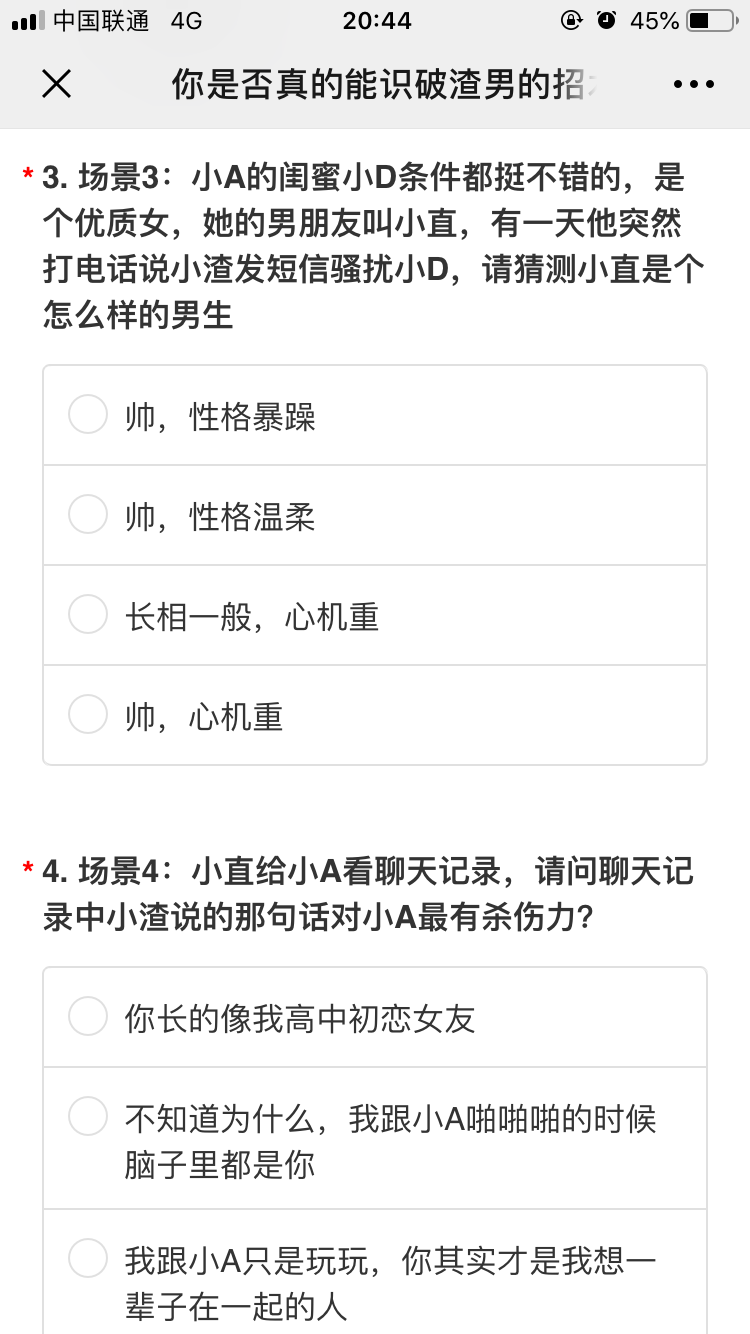750x1334 pixels.
Task: Choose 帅，性格温柔 for question 3
Action: point(375,515)
